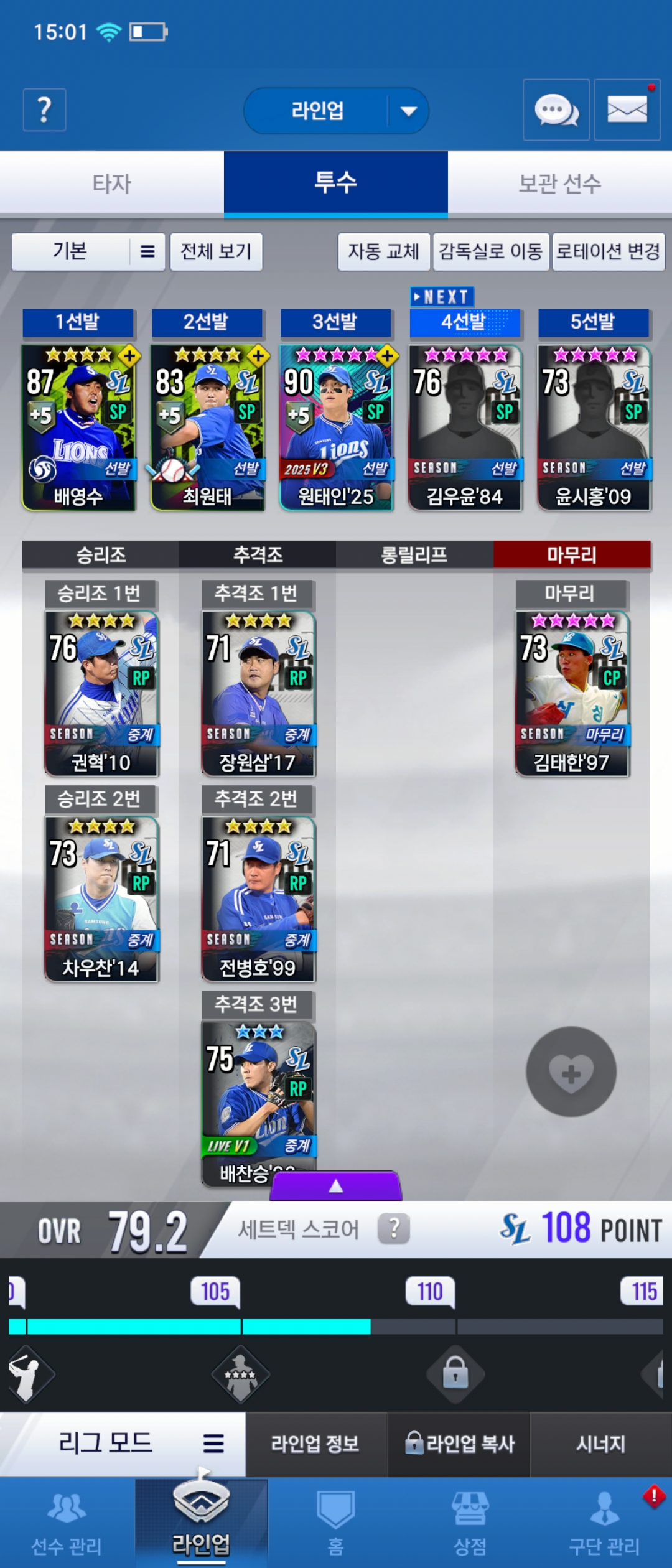672x1568 pixels.
Task: Tap 감독실로 이동 button
Action: coord(490,251)
